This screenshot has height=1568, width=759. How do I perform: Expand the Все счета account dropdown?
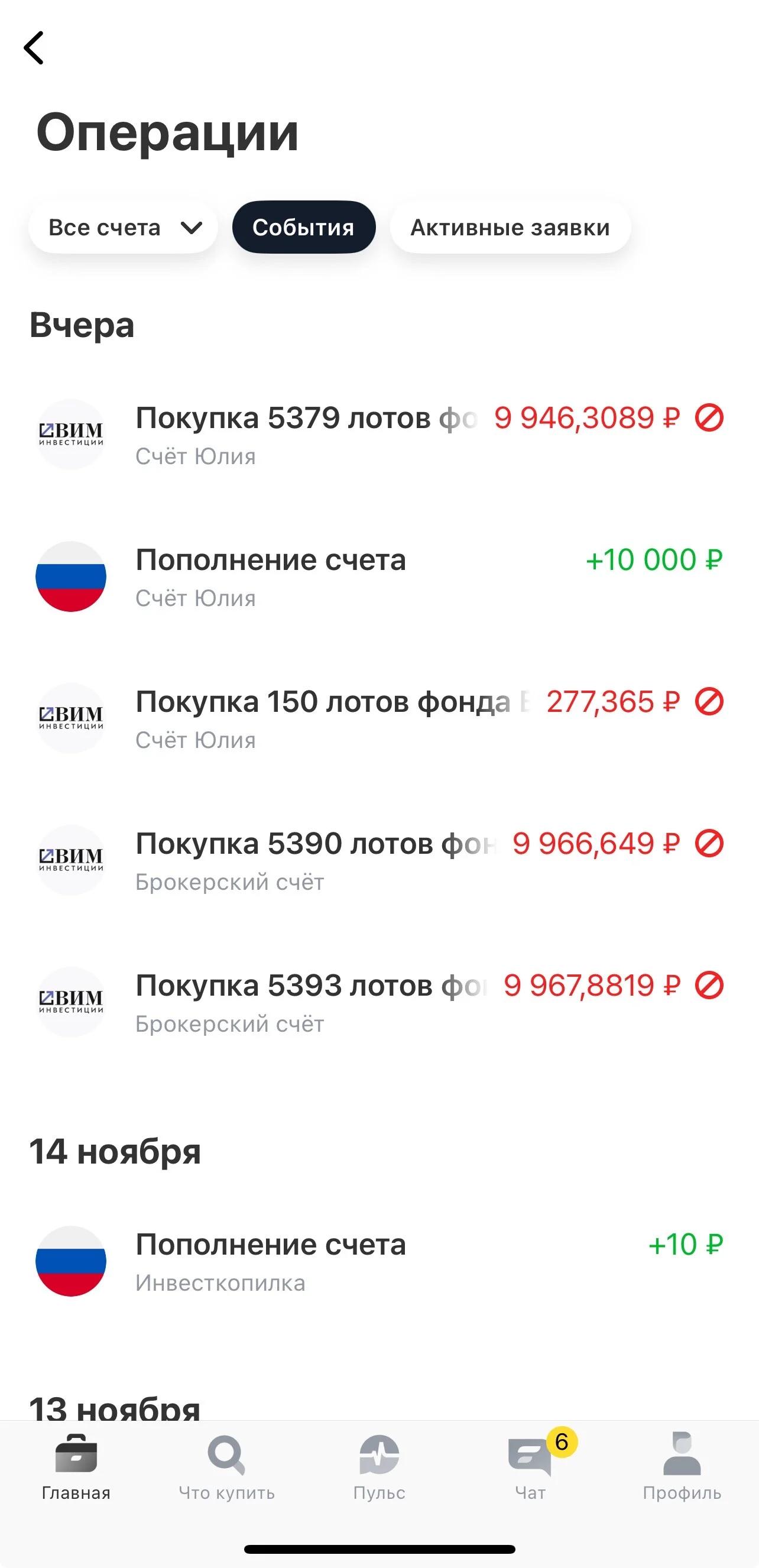[123, 228]
